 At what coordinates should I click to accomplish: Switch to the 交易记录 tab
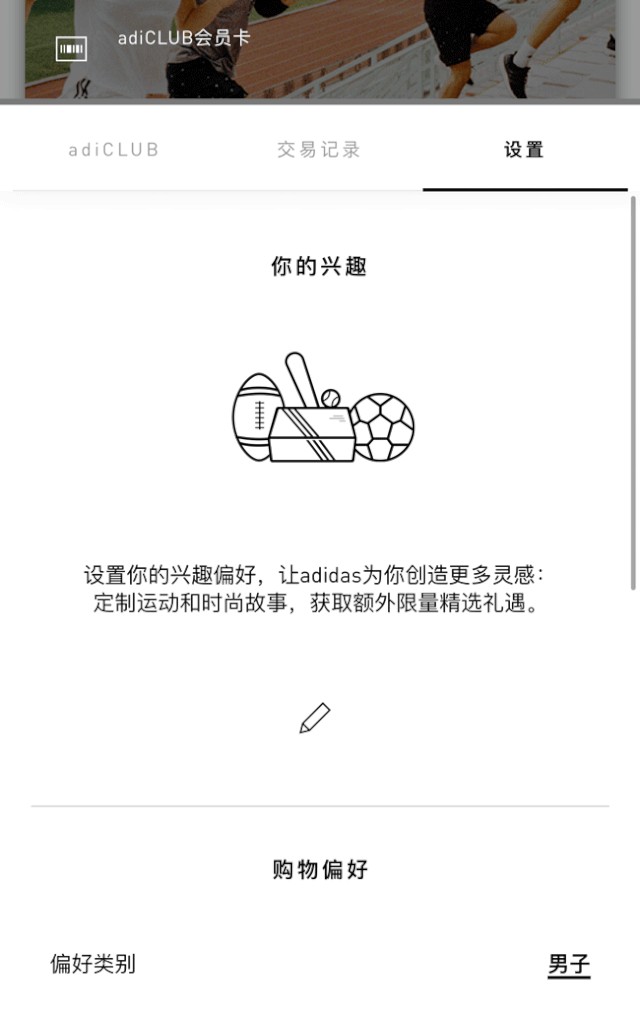tap(319, 151)
